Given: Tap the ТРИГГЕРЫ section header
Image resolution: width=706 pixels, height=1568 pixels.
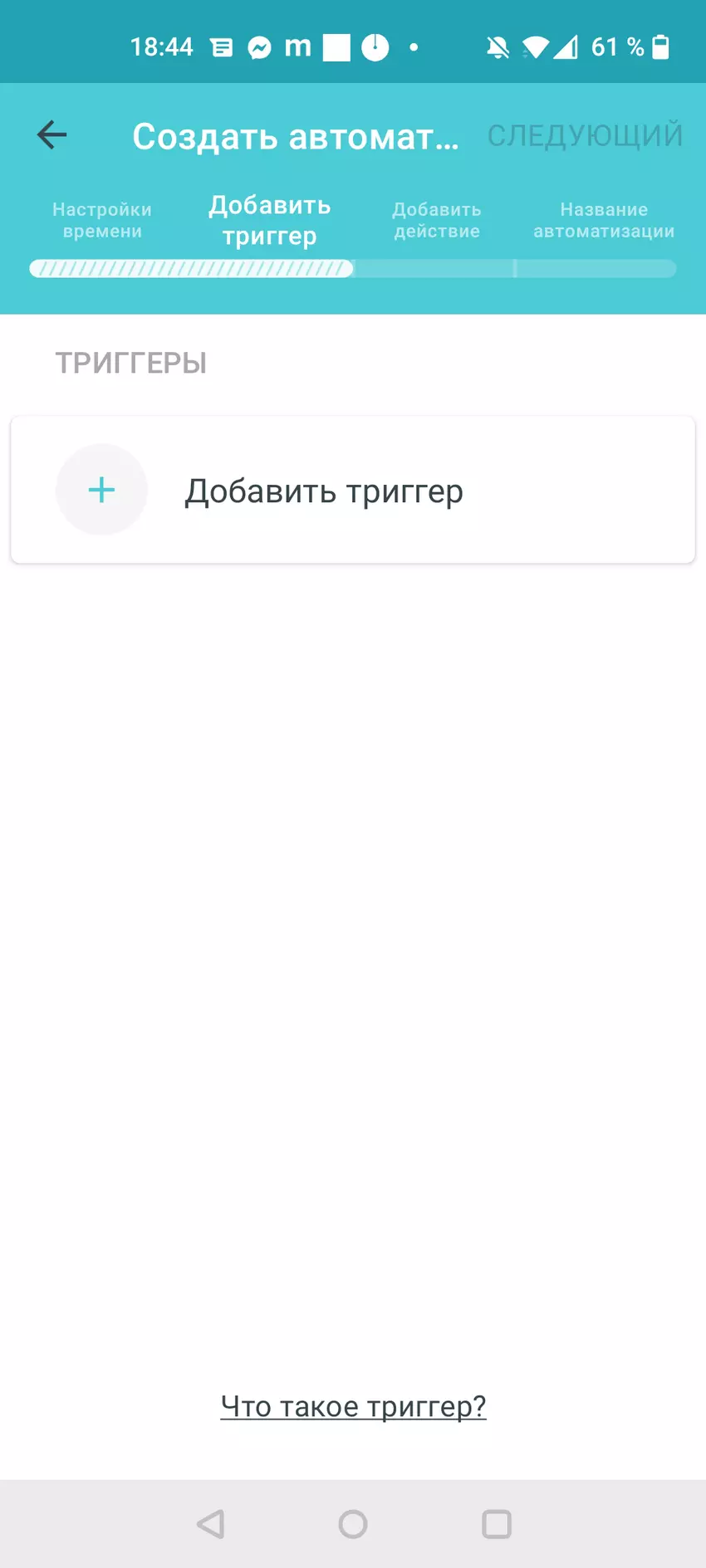Looking at the screenshot, I should tap(130, 362).
